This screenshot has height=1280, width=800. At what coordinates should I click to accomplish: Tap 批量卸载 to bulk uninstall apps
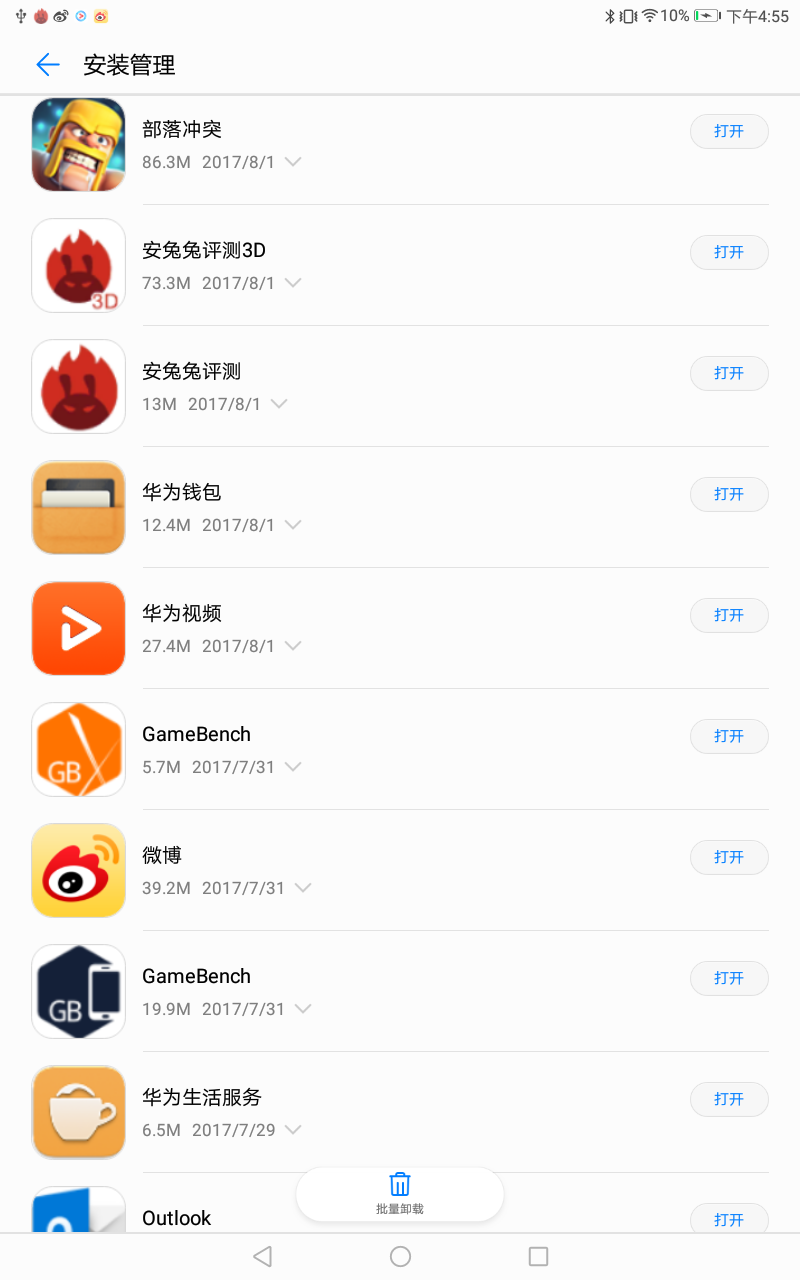(400, 1193)
